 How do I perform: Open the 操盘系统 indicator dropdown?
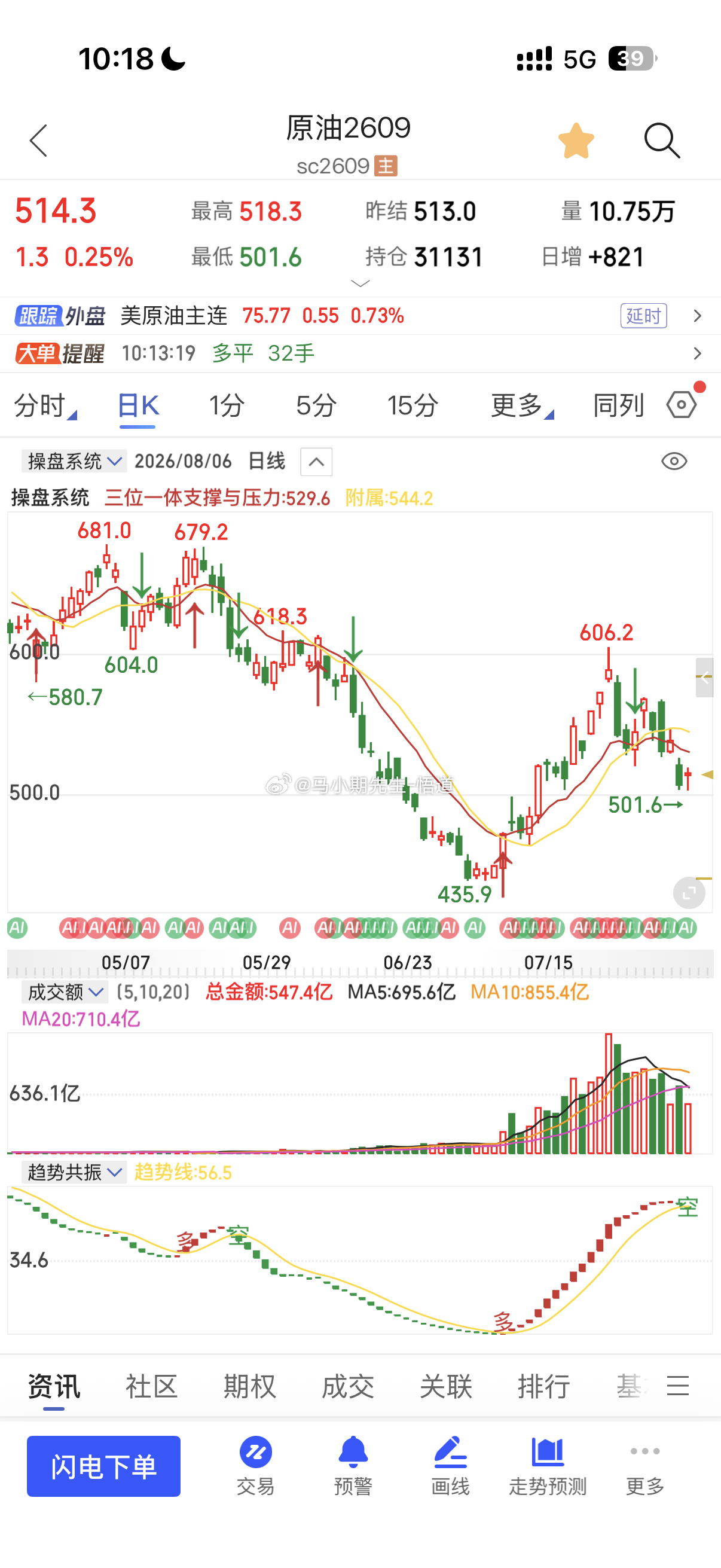(x=74, y=462)
